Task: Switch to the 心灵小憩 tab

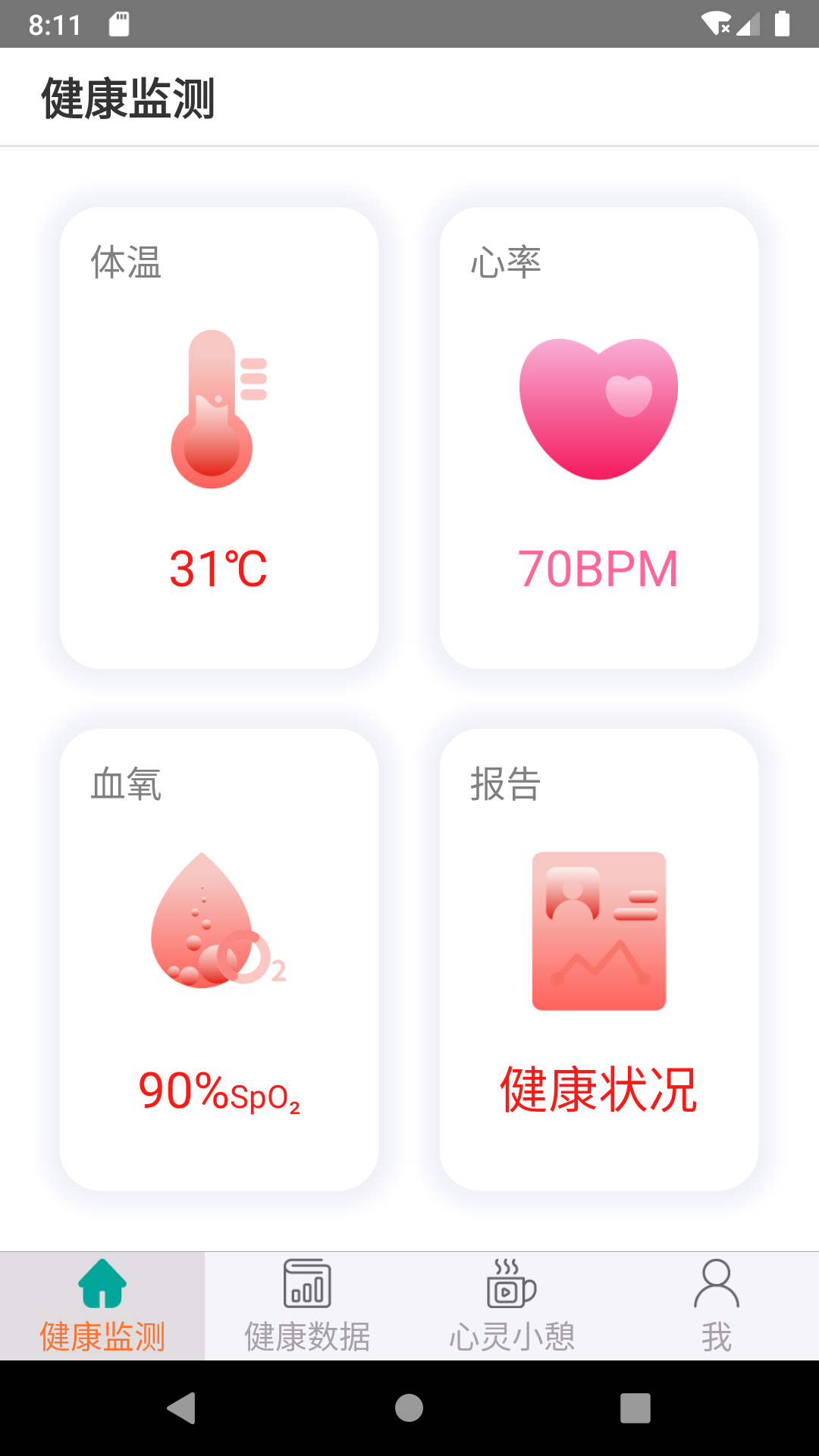Action: click(x=512, y=1306)
